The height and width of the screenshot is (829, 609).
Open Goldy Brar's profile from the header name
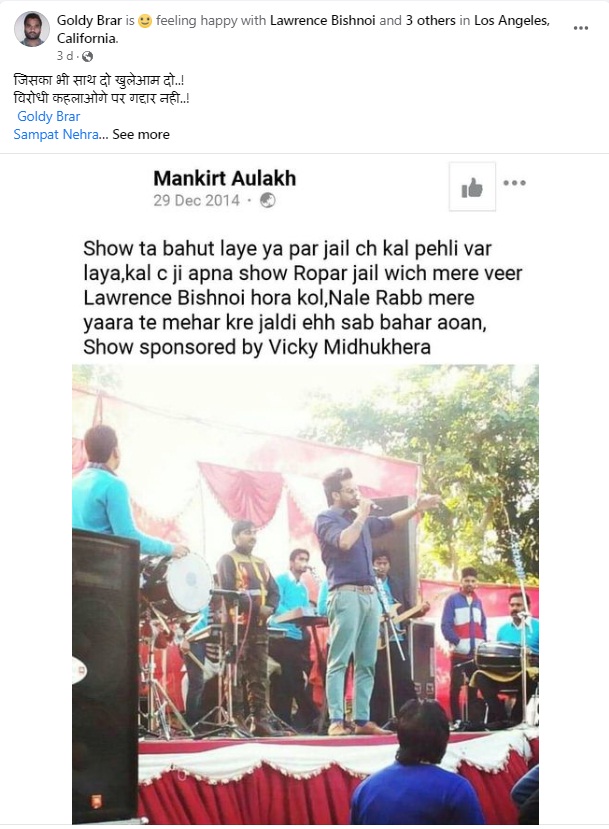point(89,21)
